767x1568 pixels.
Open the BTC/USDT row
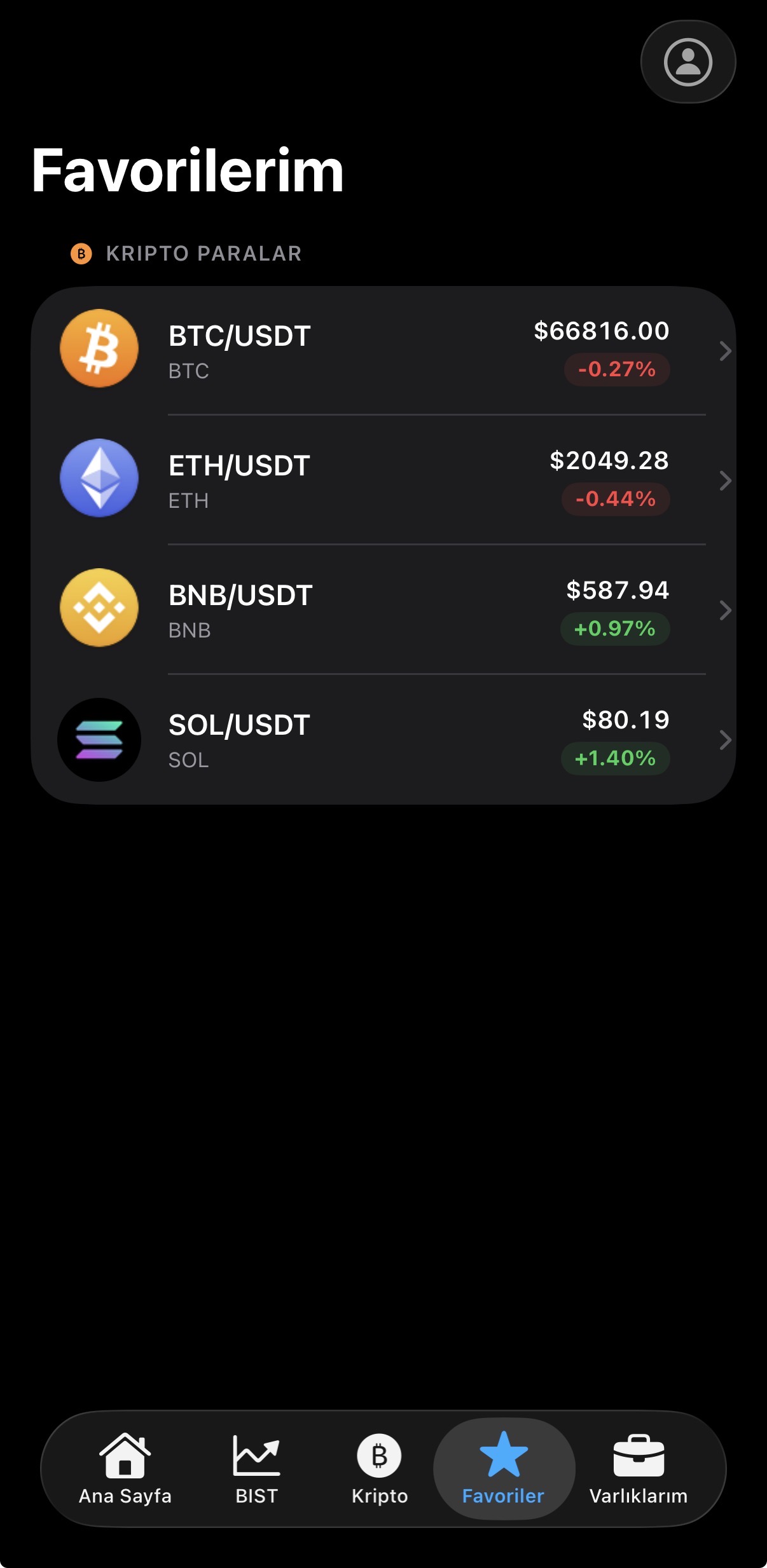pos(383,351)
